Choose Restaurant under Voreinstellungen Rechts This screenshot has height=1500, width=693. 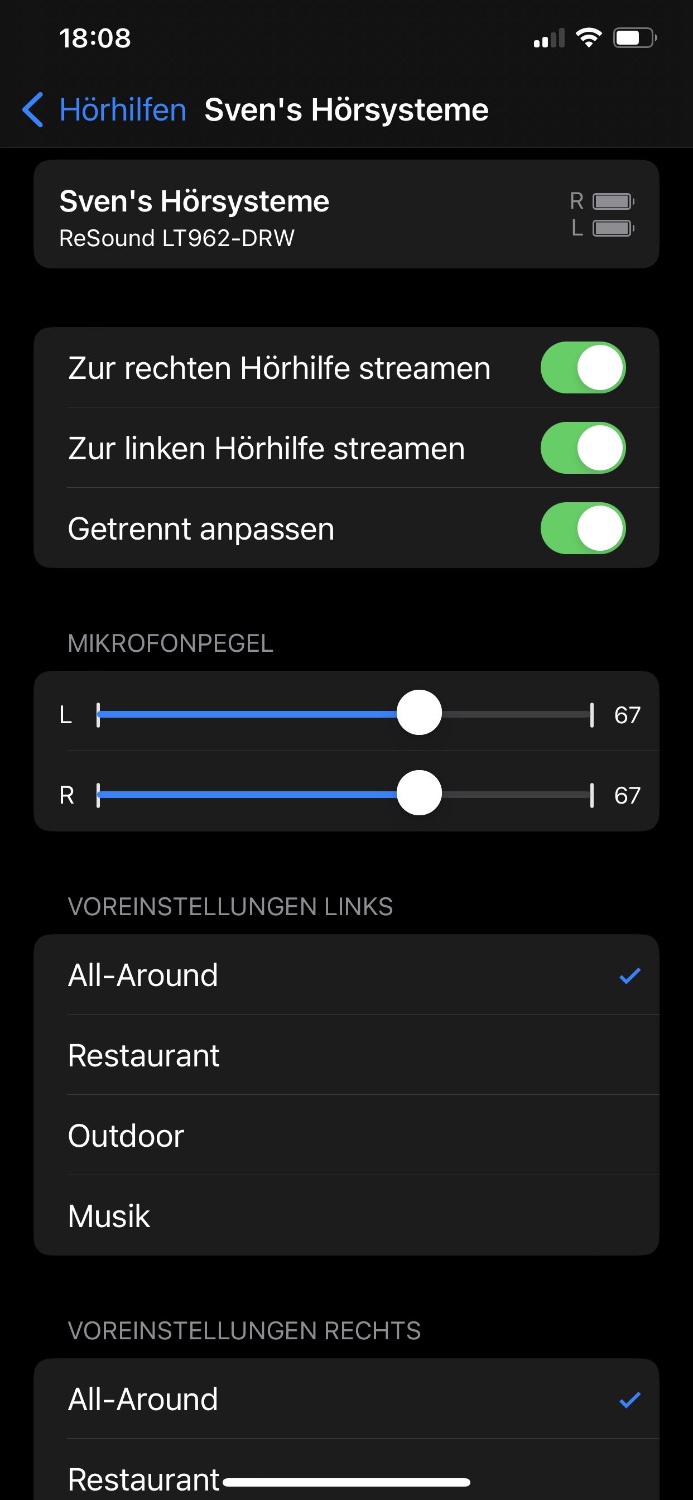(346, 1470)
